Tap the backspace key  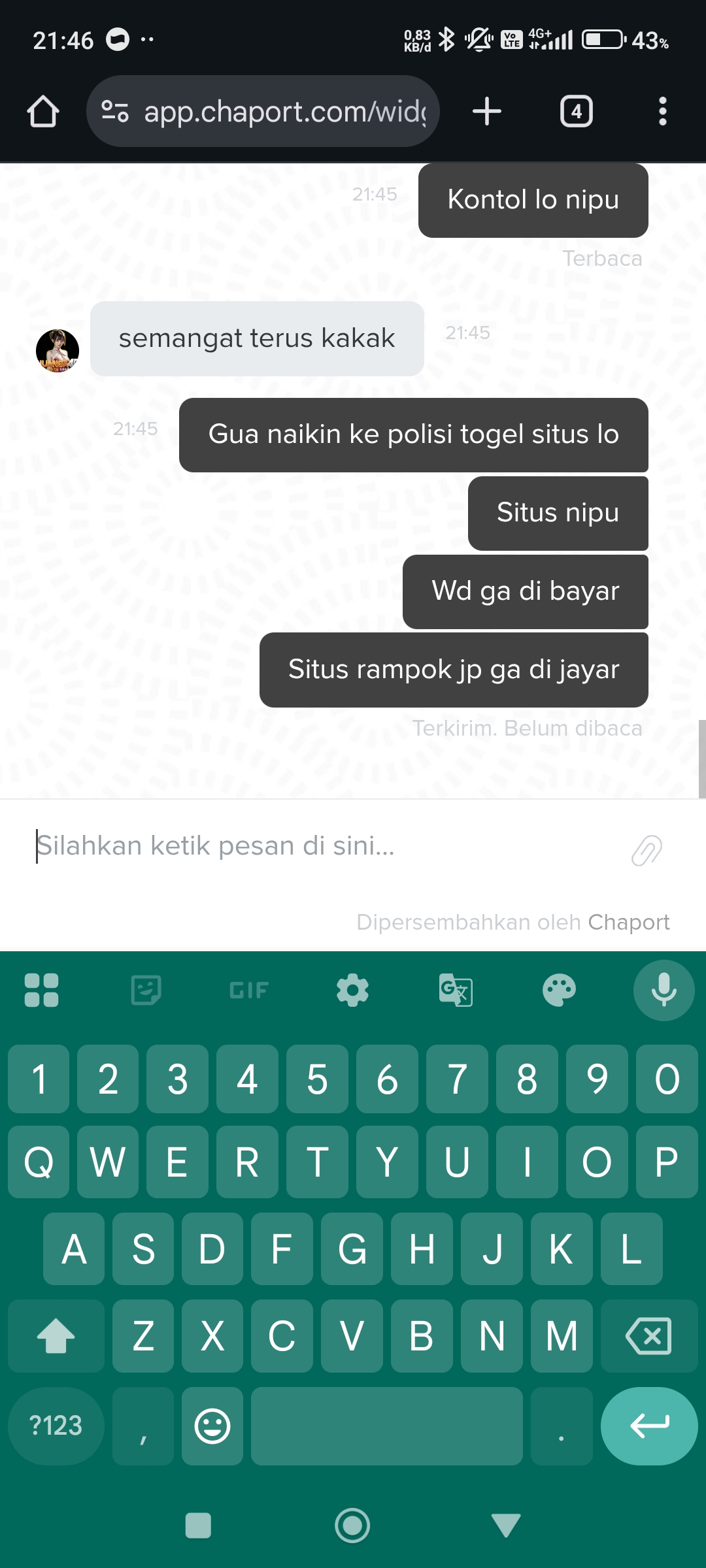(648, 1335)
